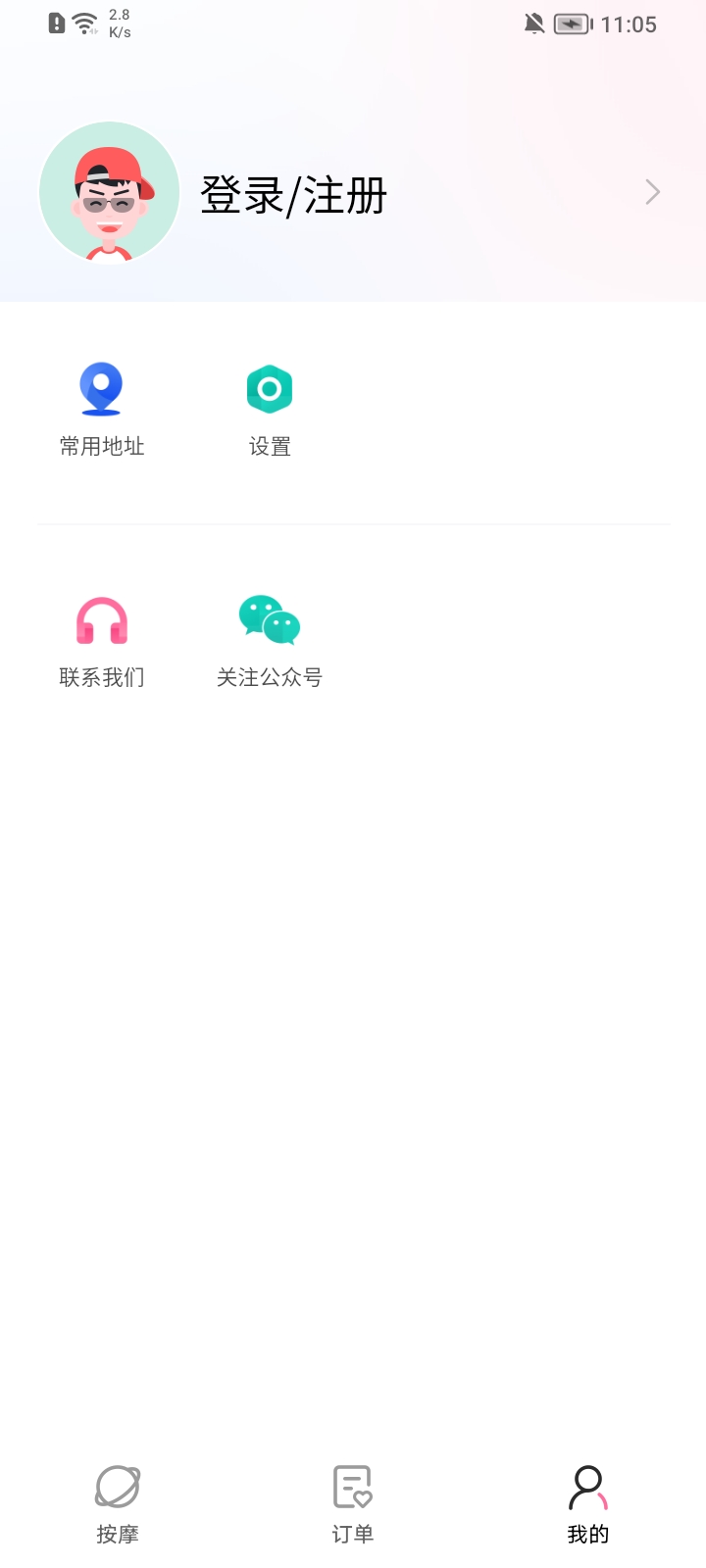Open the 订单 orders tab icon
Viewport: 706px width, 1568px height.
[352, 1485]
